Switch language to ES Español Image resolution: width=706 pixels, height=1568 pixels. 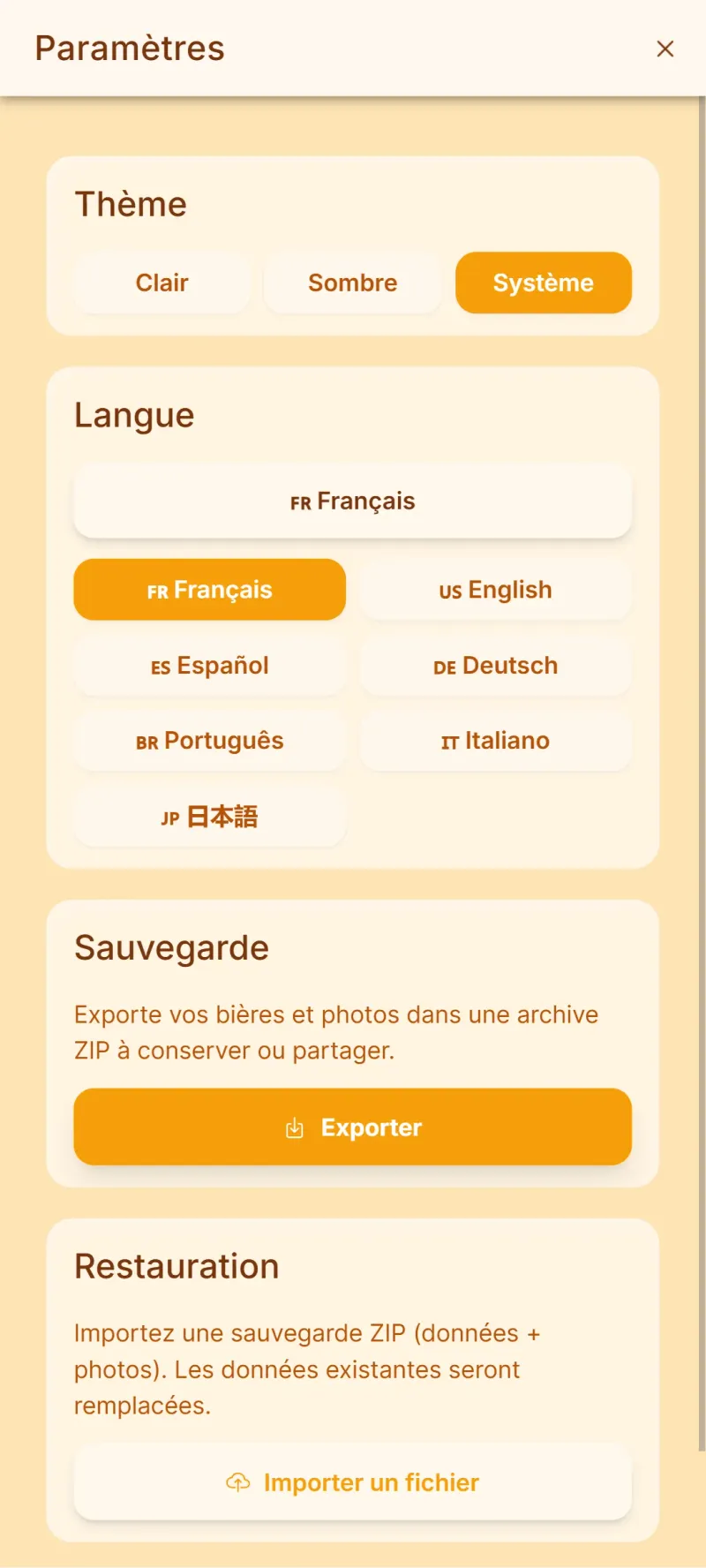pyautogui.click(x=210, y=665)
